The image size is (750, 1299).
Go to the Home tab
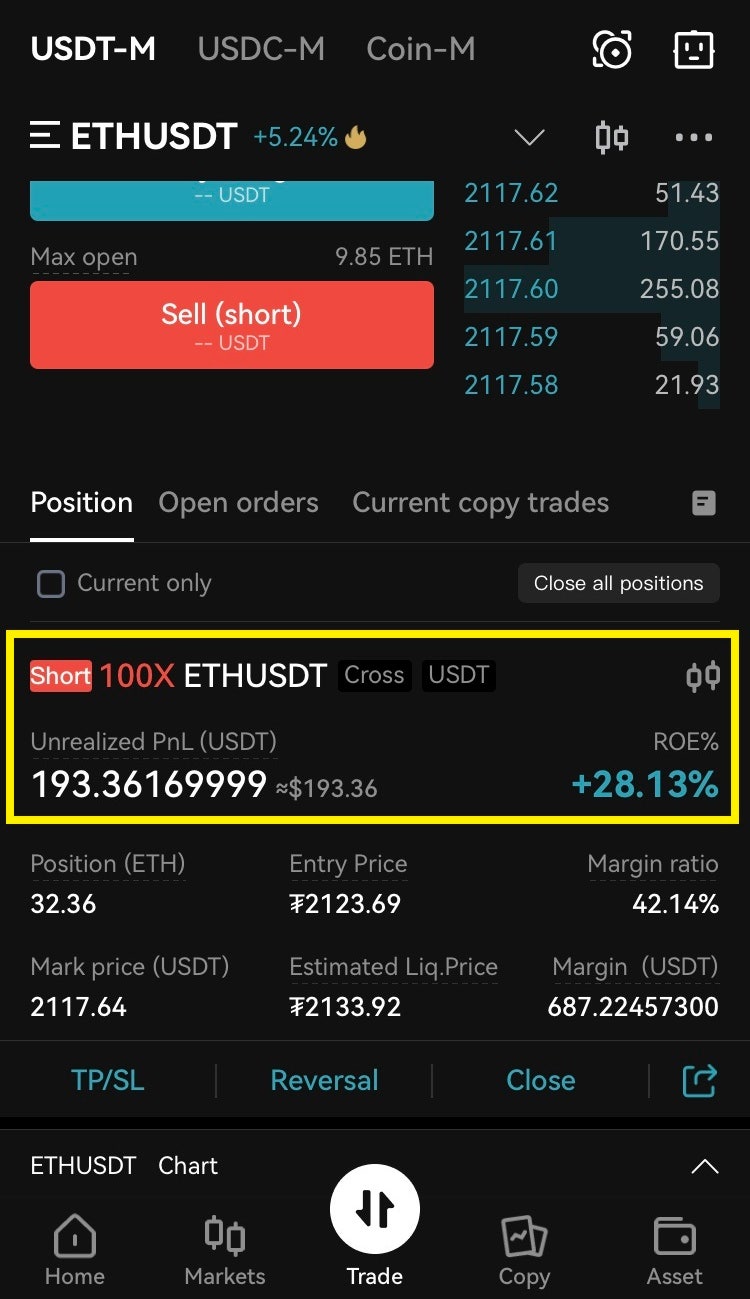click(x=75, y=1250)
